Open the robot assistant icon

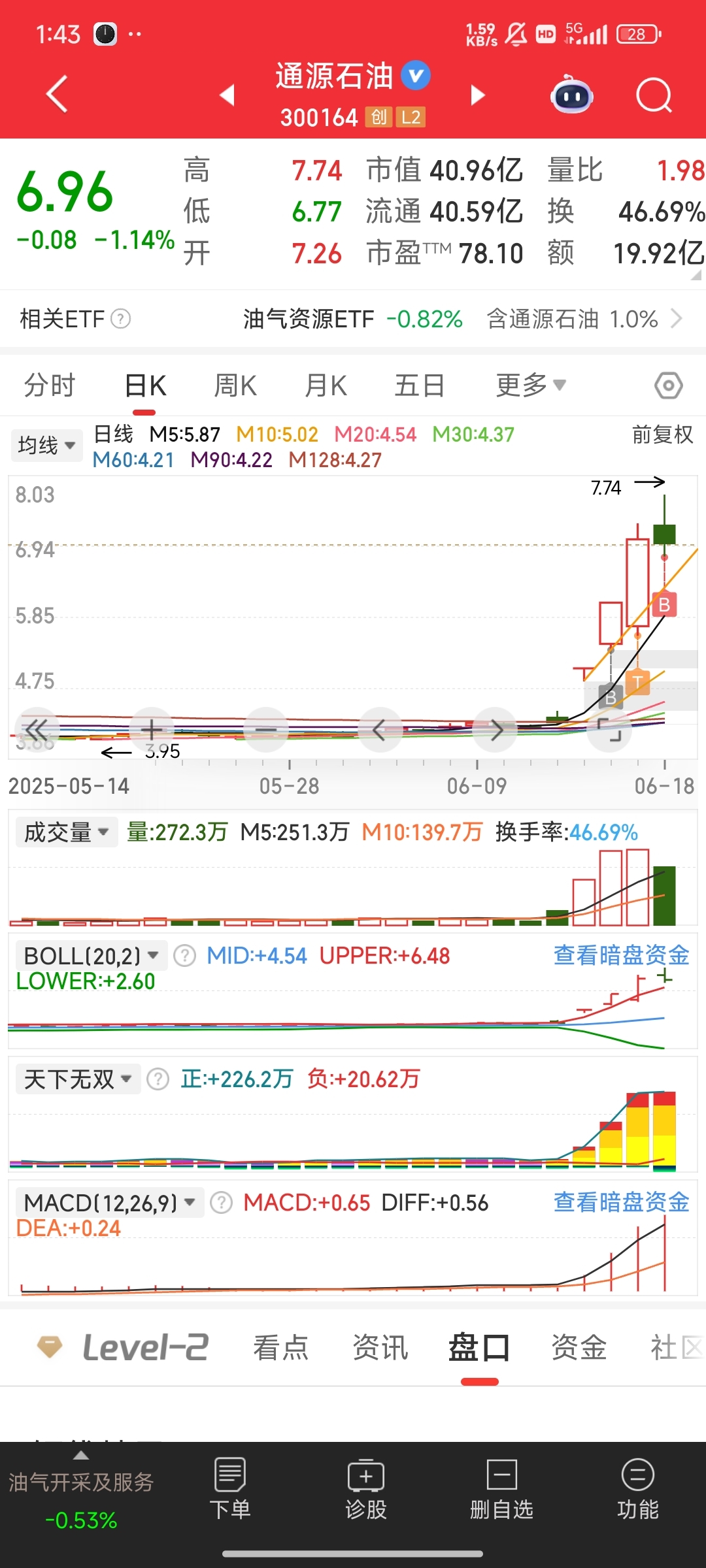coord(572,95)
